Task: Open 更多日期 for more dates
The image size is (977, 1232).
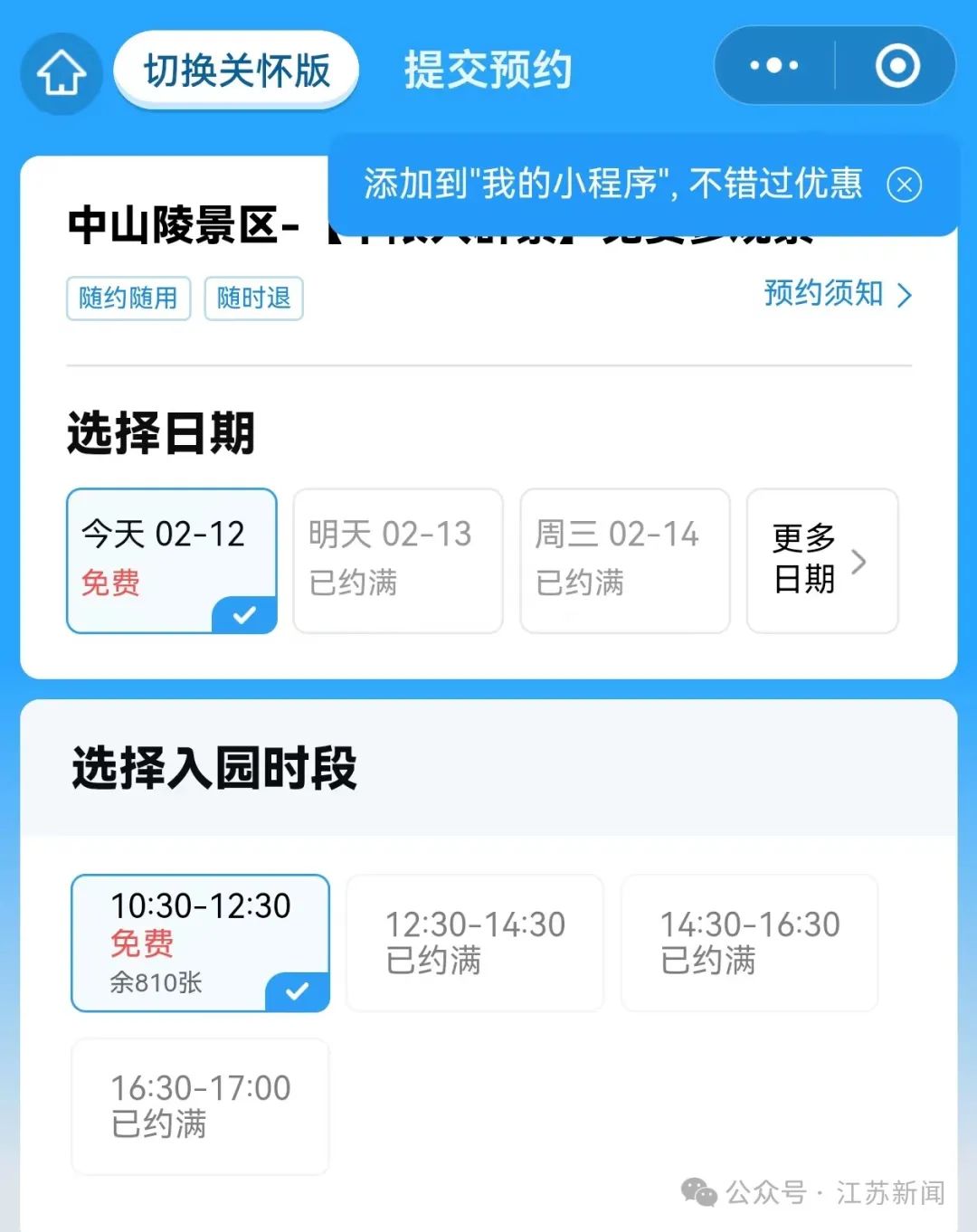Action: pos(821,560)
